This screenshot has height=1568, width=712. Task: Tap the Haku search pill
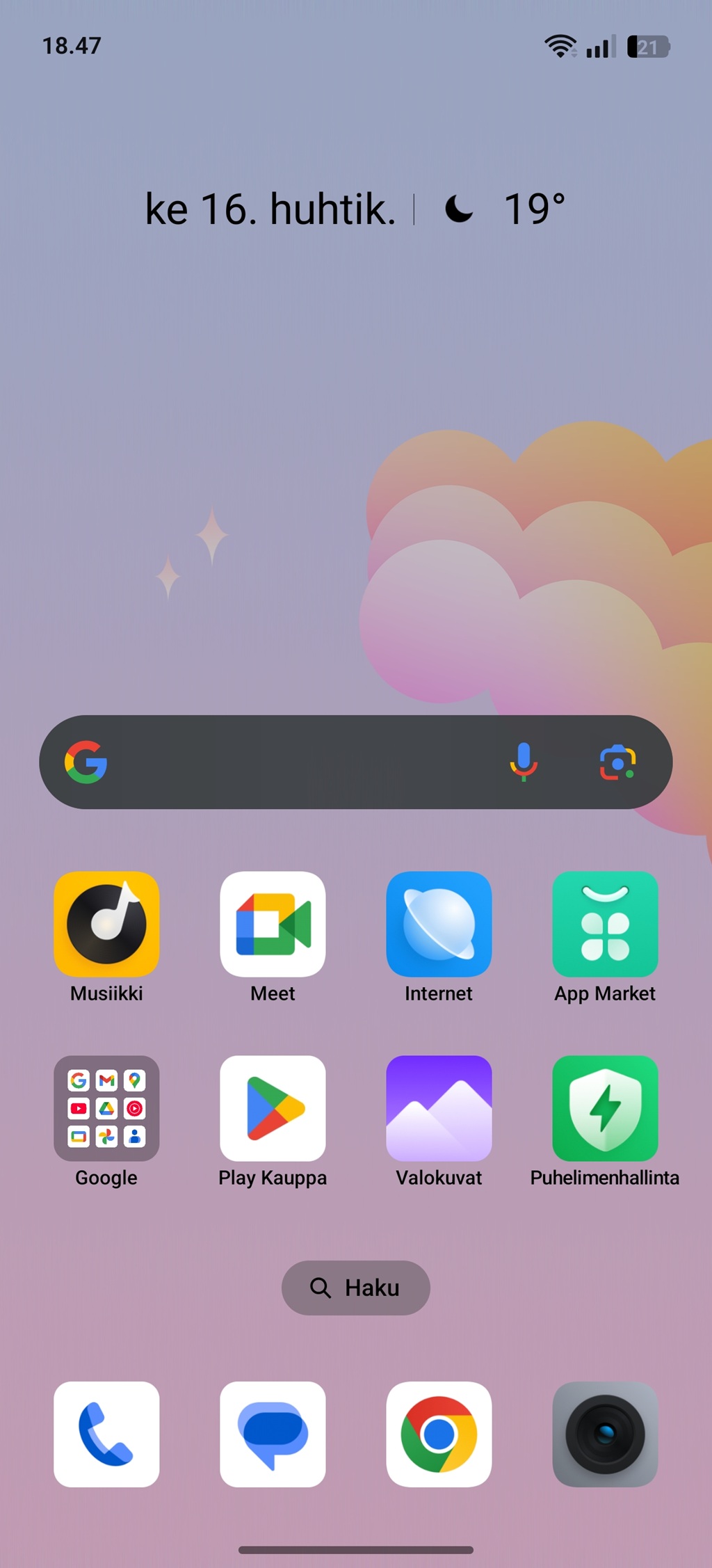pos(356,1288)
